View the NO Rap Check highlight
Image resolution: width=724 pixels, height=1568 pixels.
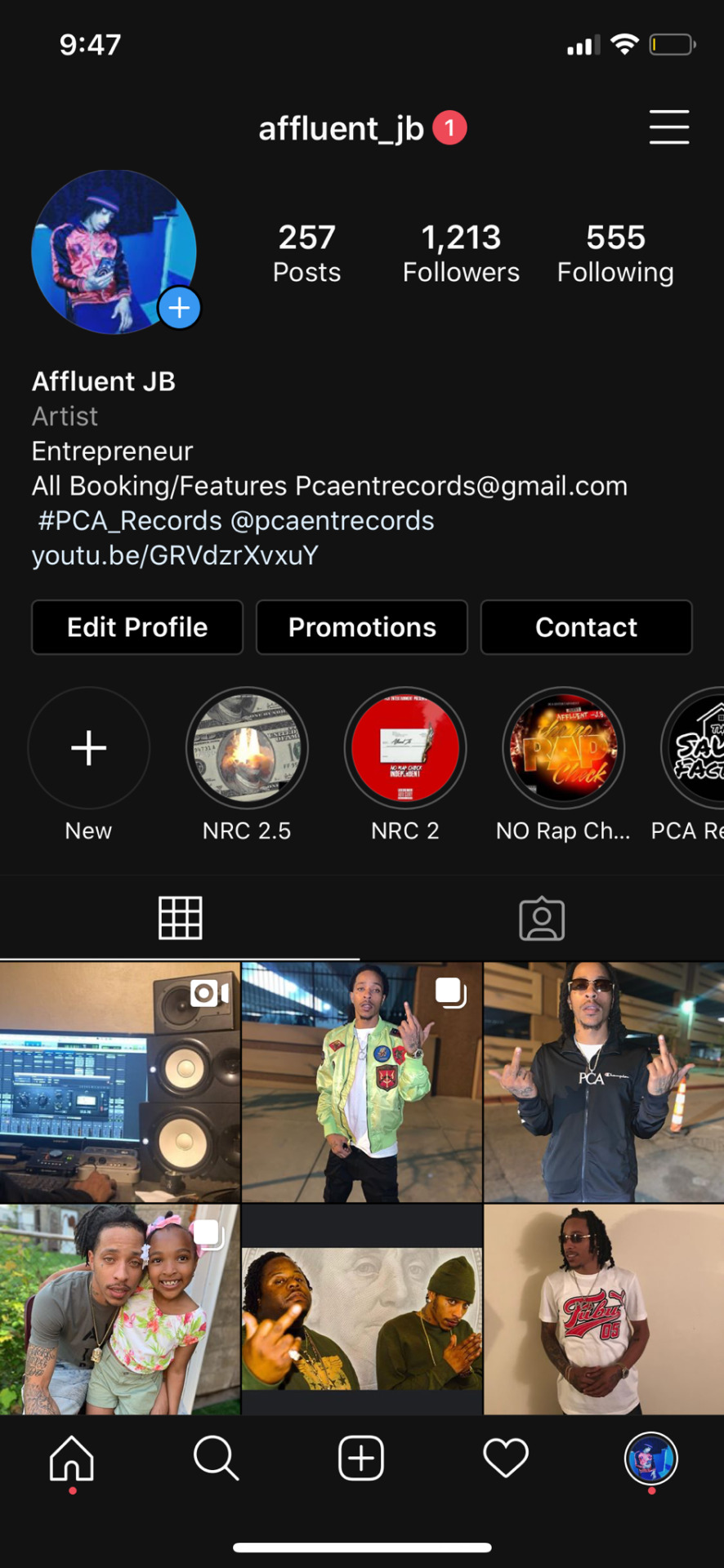[563, 748]
